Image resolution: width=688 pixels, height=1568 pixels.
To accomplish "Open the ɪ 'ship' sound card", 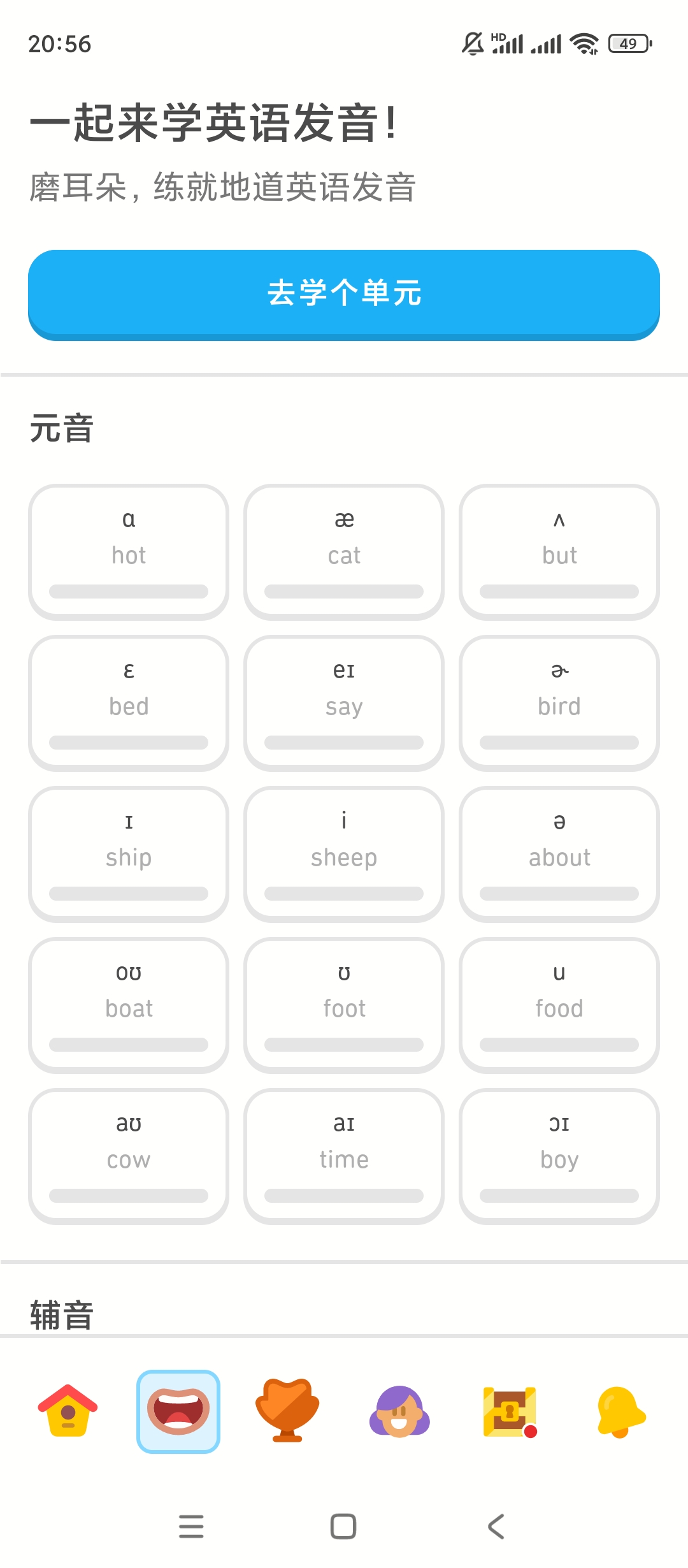I will point(129,853).
